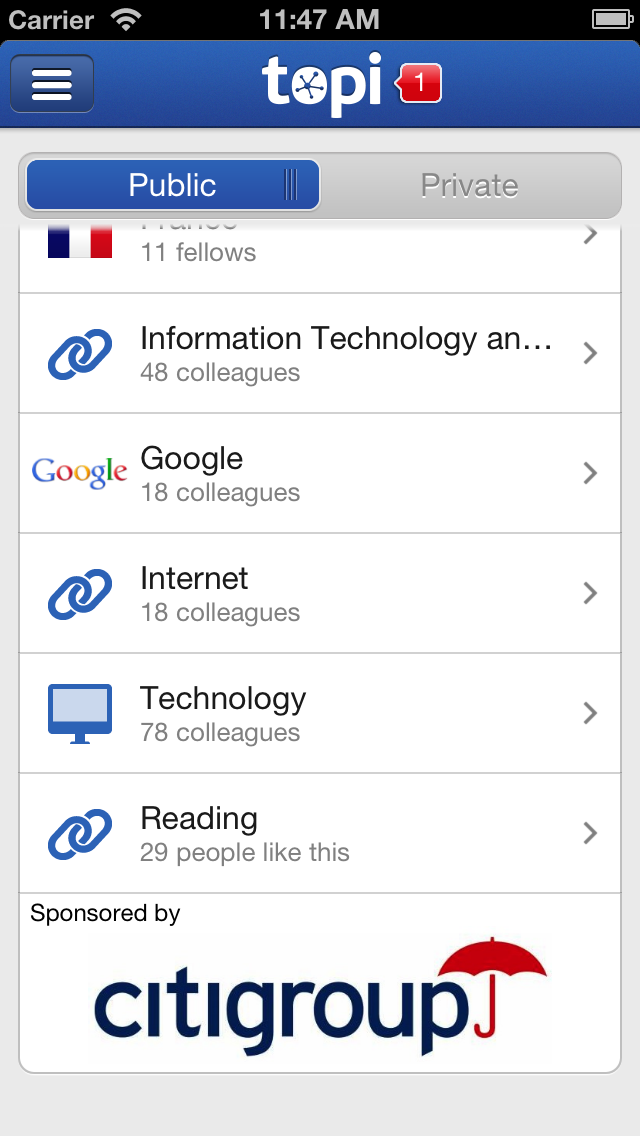Open the group with 11 fellows
Viewport: 640px width, 1136px height.
tap(320, 250)
